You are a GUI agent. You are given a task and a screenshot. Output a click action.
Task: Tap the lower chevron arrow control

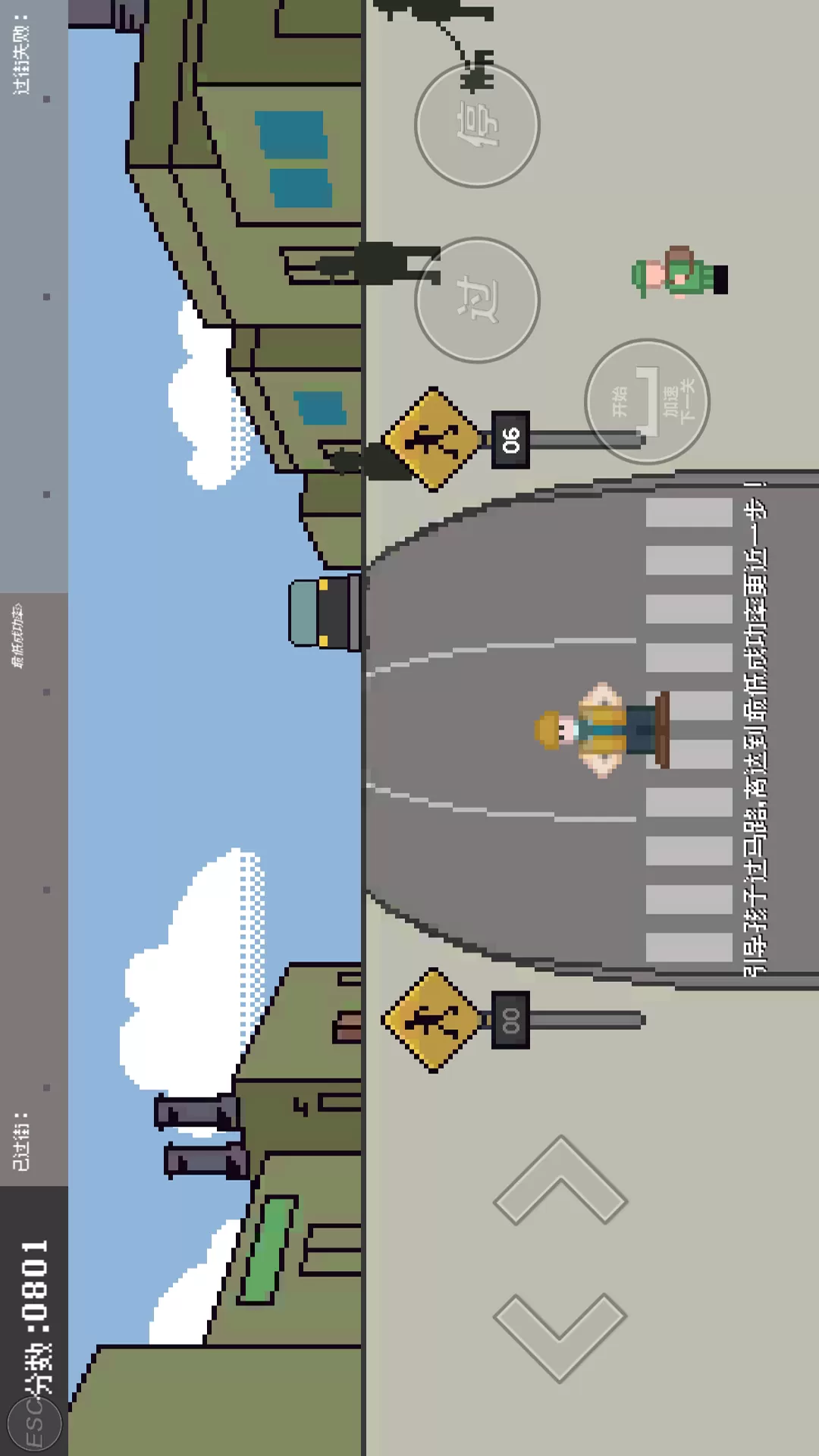(560, 1337)
